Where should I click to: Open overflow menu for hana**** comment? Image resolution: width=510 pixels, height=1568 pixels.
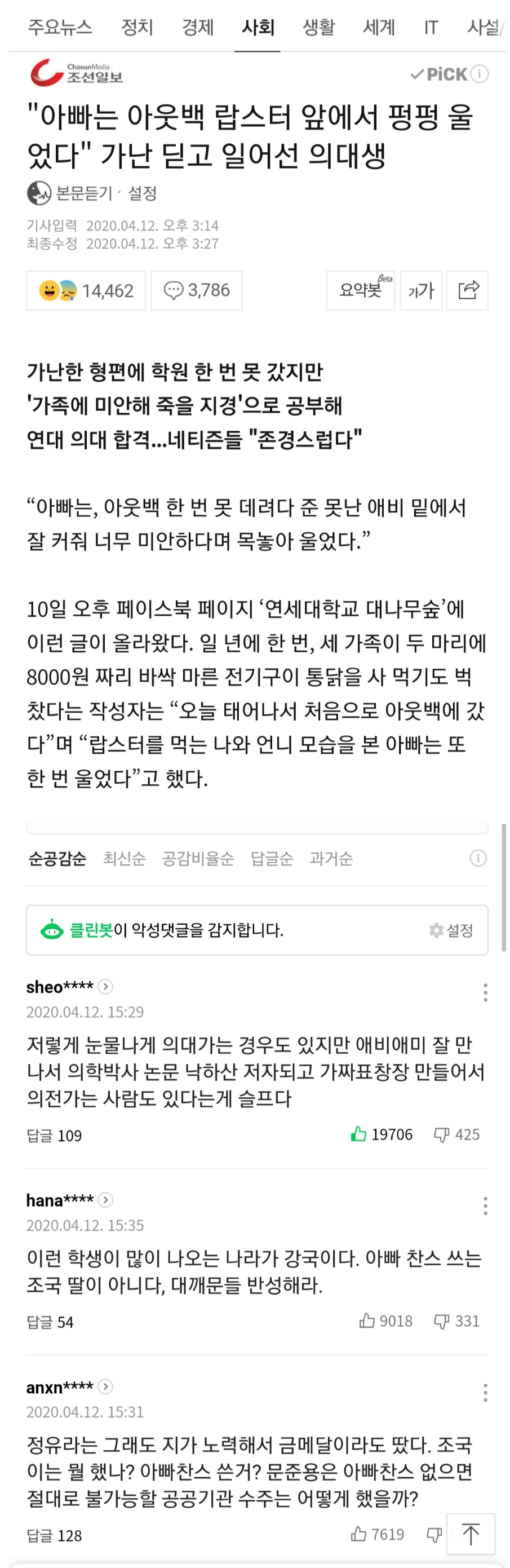[x=485, y=1205]
